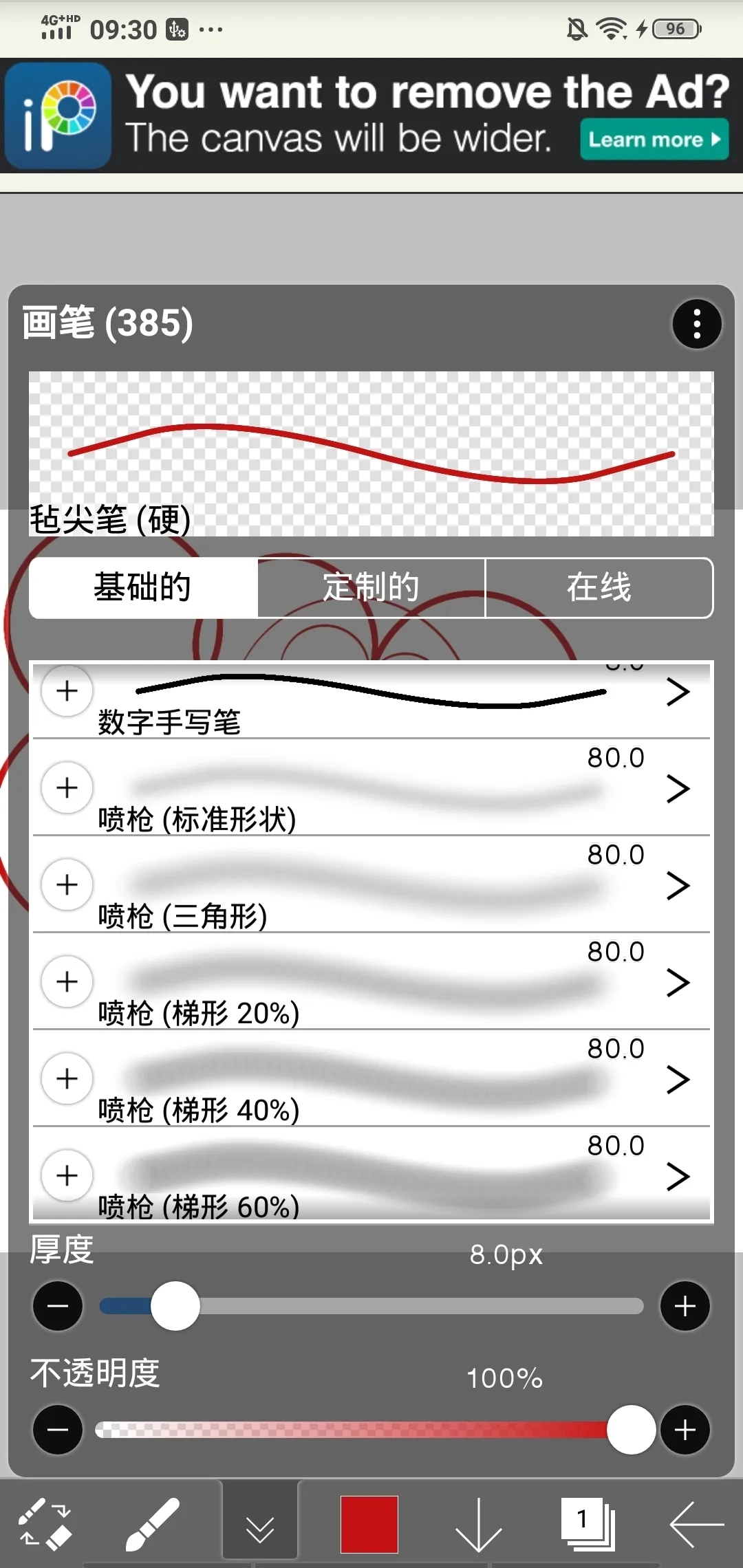Decrease 不透明度 with the minus button
The image size is (743, 1568).
[x=58, y=1430]
